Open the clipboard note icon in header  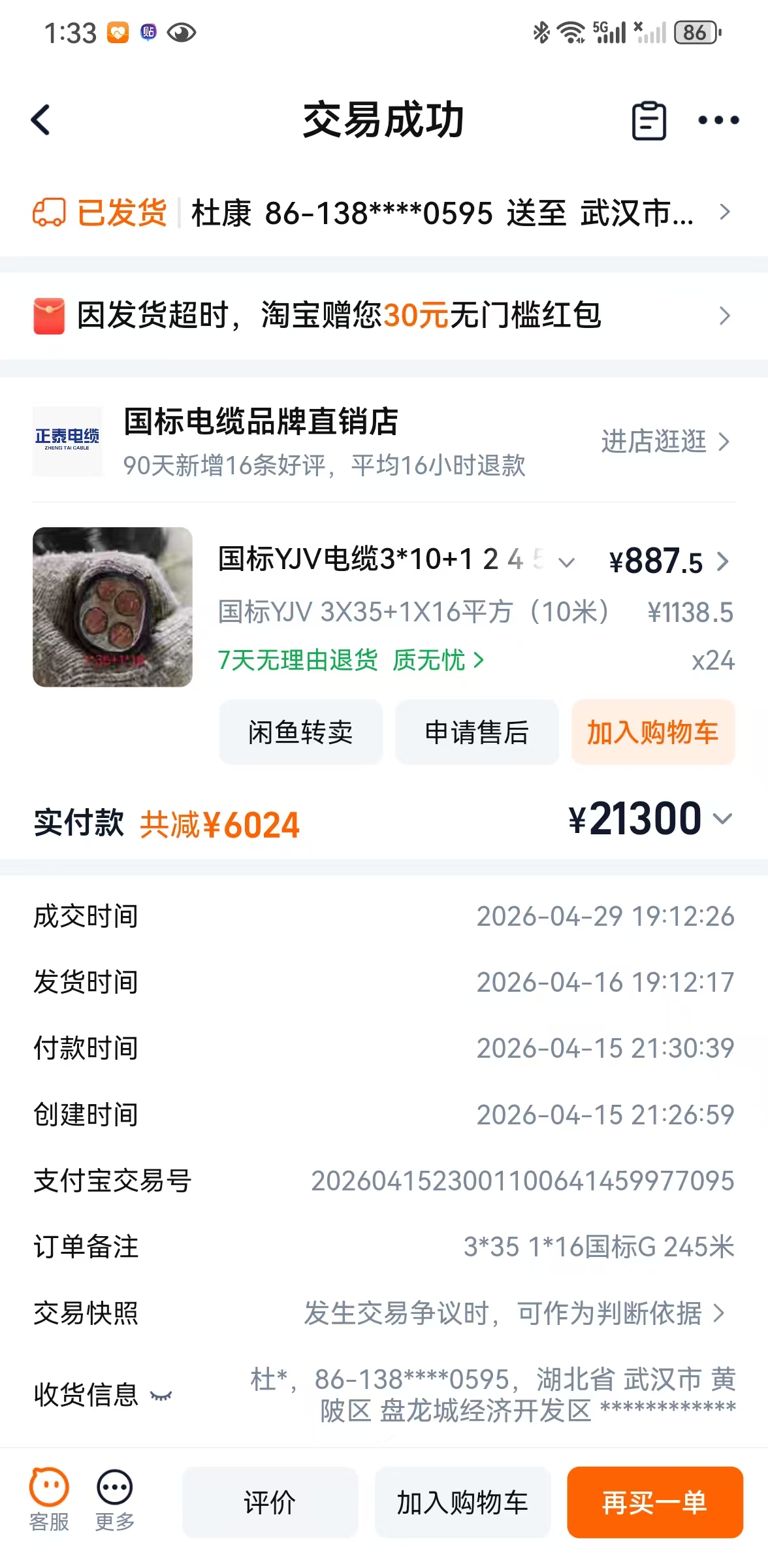649,121
